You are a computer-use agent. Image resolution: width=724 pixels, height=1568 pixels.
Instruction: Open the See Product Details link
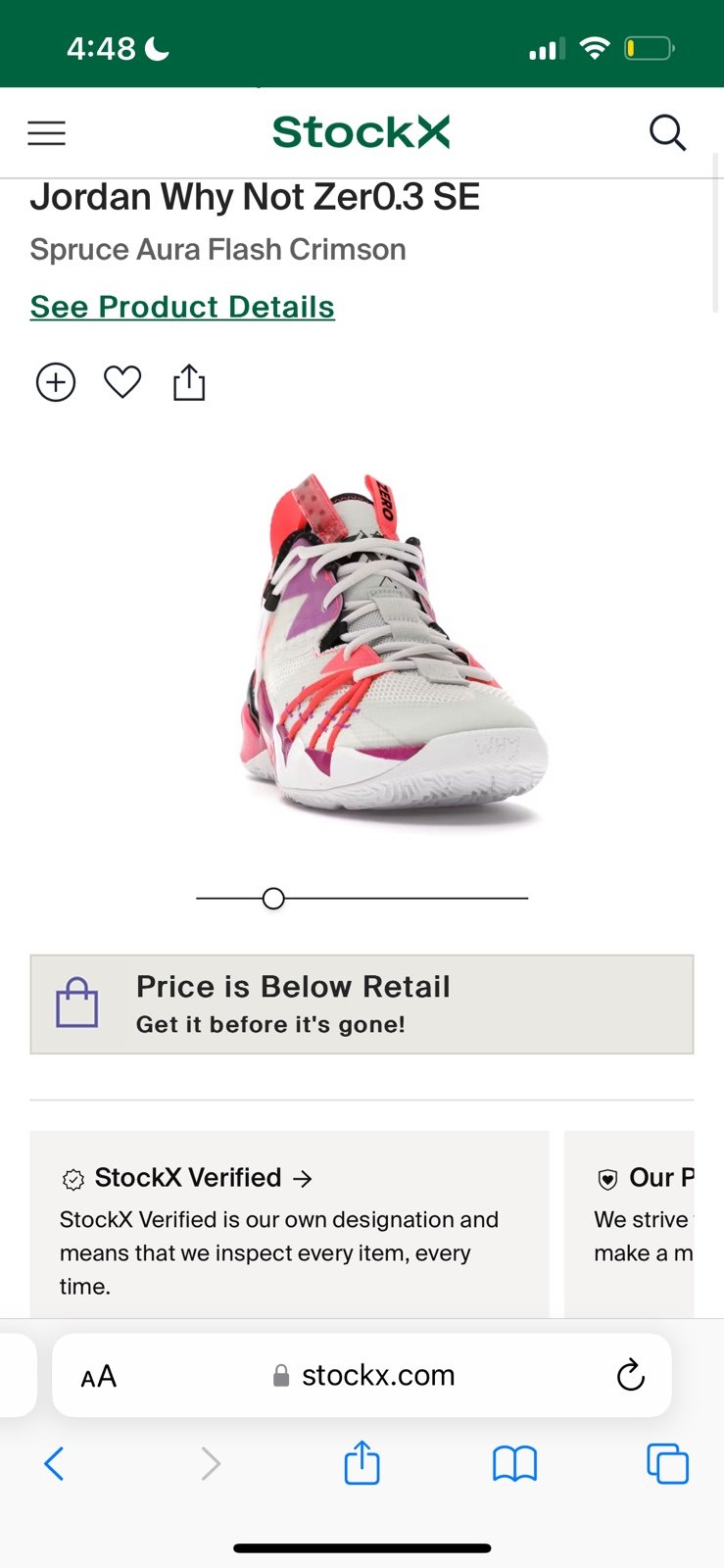[182, 307]
